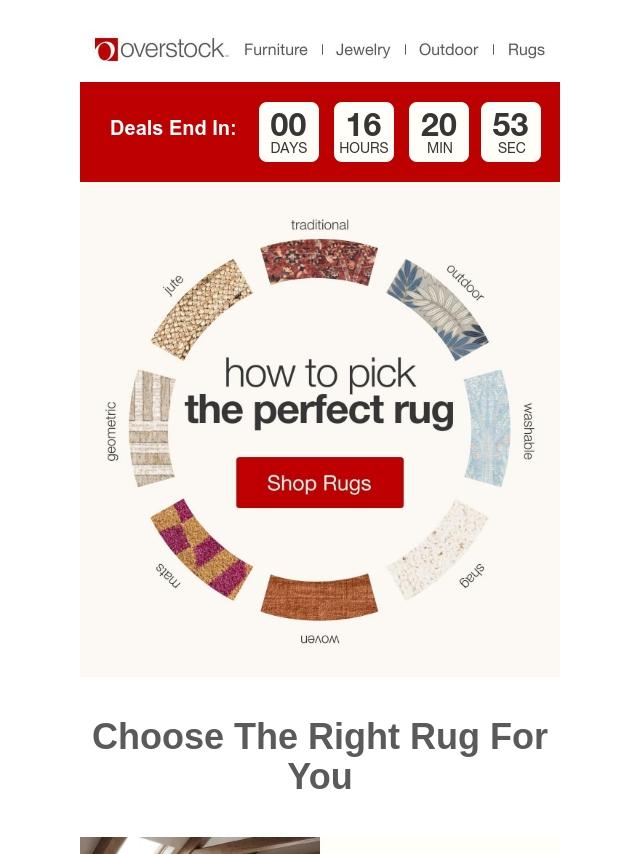Tap the Shop Rugs button
640x854 pixels.
[320, 483]
